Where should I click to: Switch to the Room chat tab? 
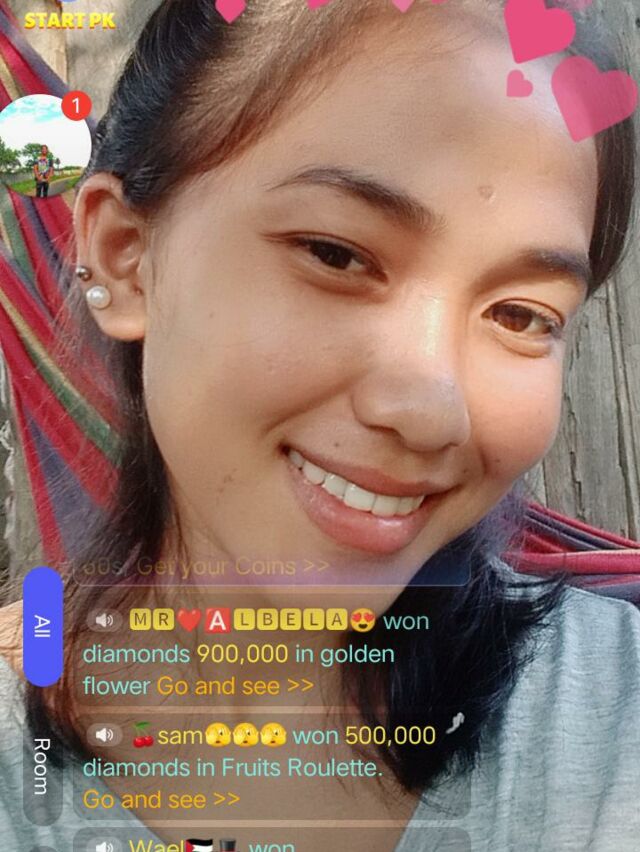point(42,765)
